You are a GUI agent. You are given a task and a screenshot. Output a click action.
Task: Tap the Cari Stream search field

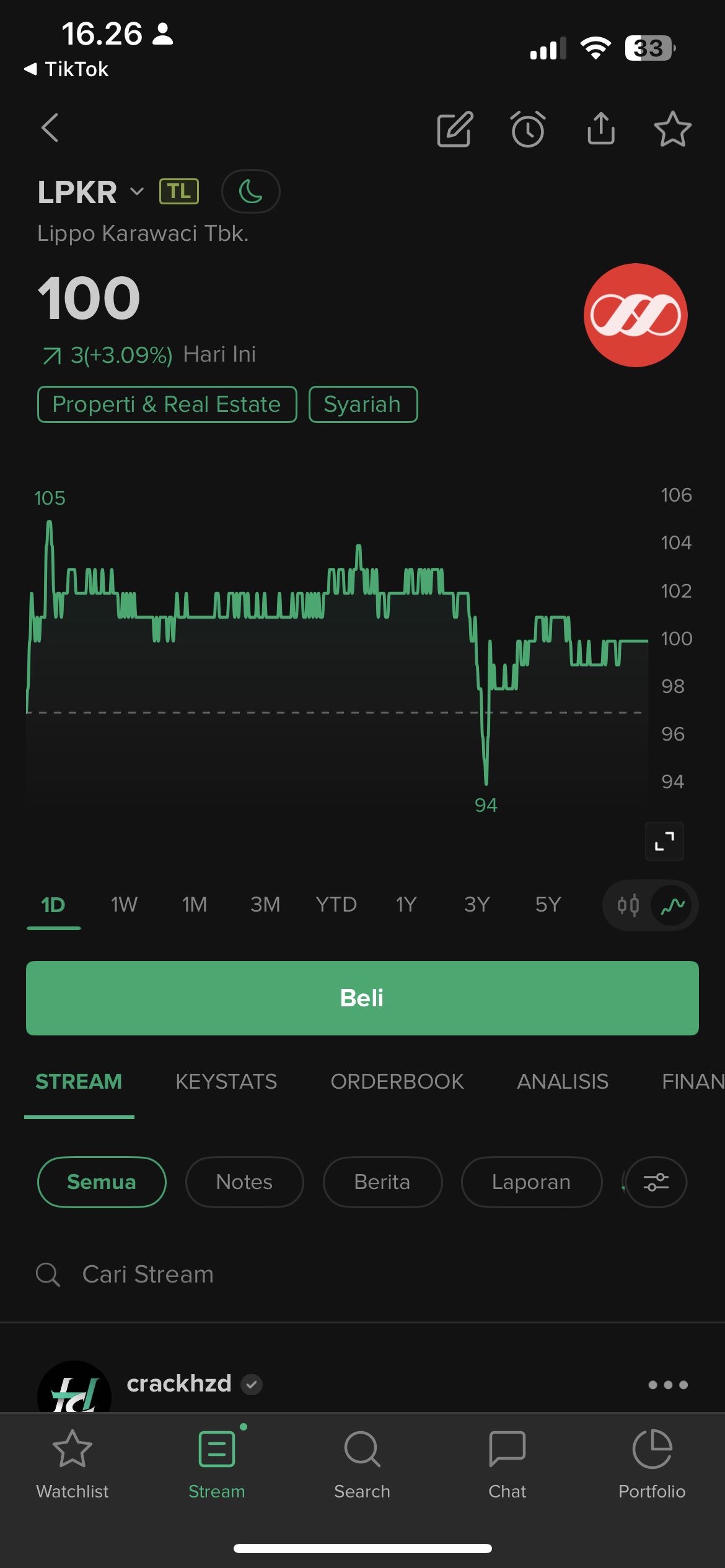tap(147, 1274)
